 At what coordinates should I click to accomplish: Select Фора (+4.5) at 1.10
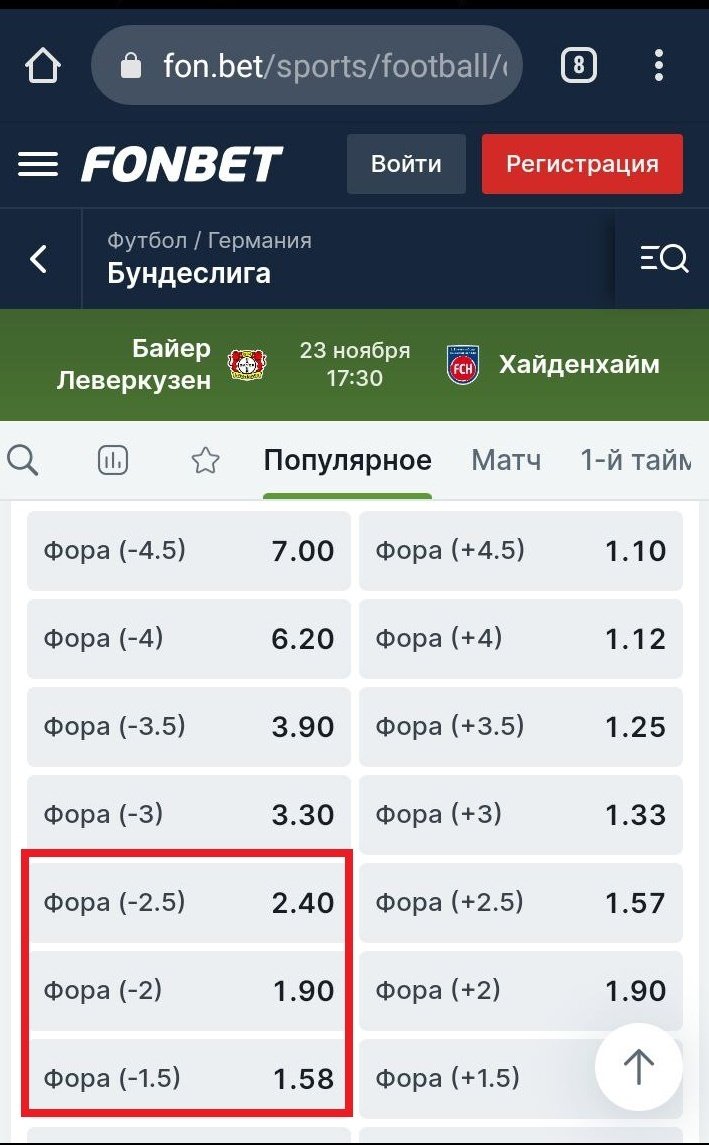pyautogui.click(x=520, y=551)
